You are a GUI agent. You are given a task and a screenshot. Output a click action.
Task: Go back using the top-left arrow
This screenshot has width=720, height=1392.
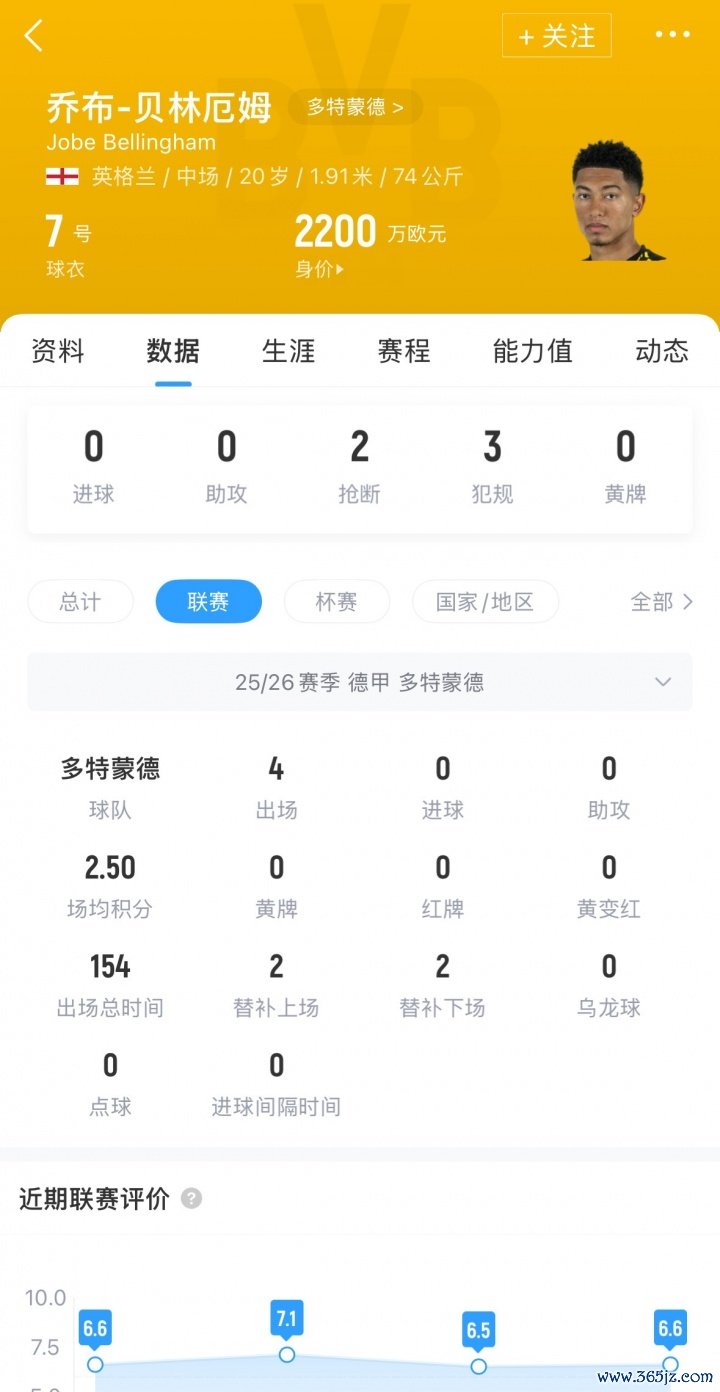pyautogui.click(x=34, y=36)
